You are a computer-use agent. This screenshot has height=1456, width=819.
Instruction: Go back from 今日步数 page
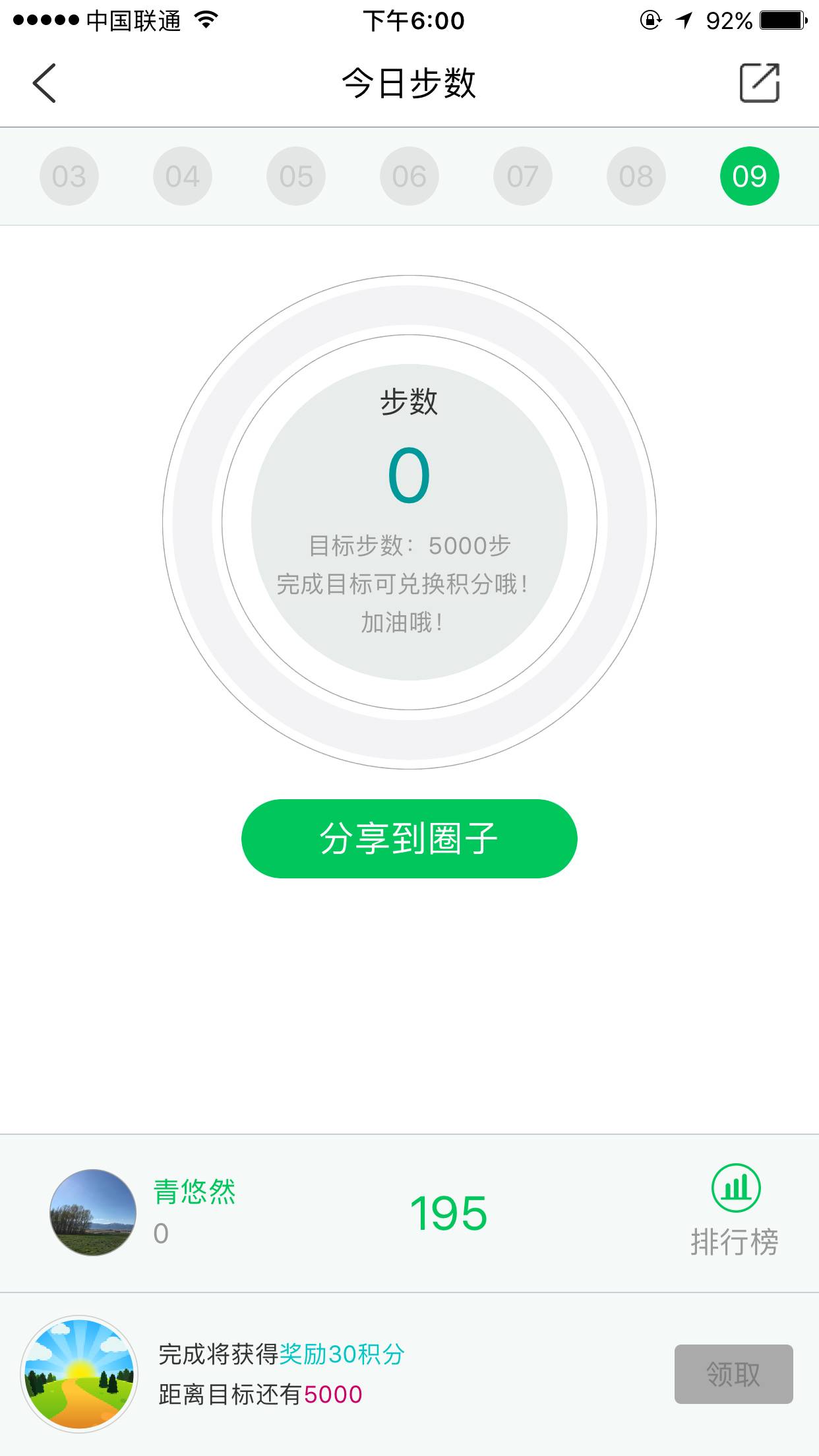point(45,83)
